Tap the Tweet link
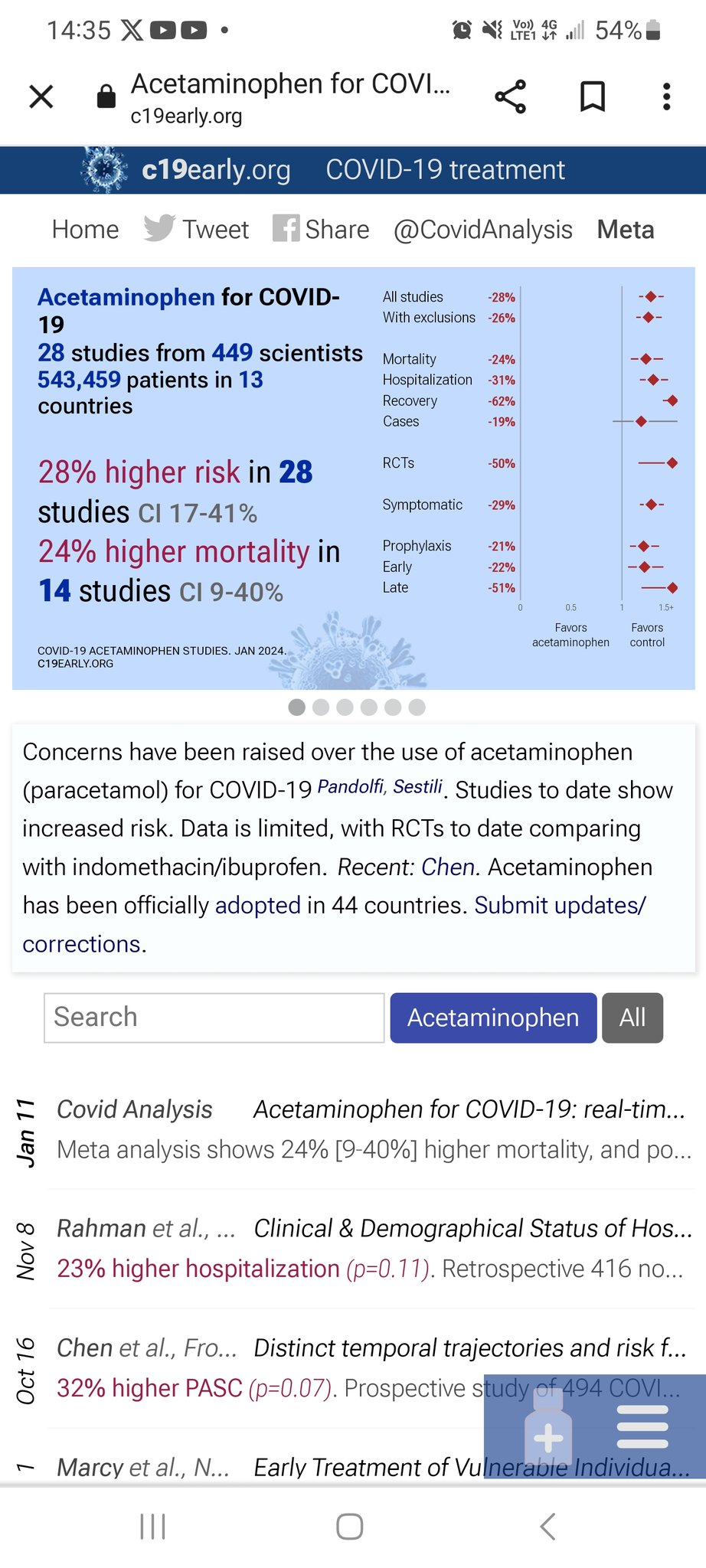 (x=198, y=230)
